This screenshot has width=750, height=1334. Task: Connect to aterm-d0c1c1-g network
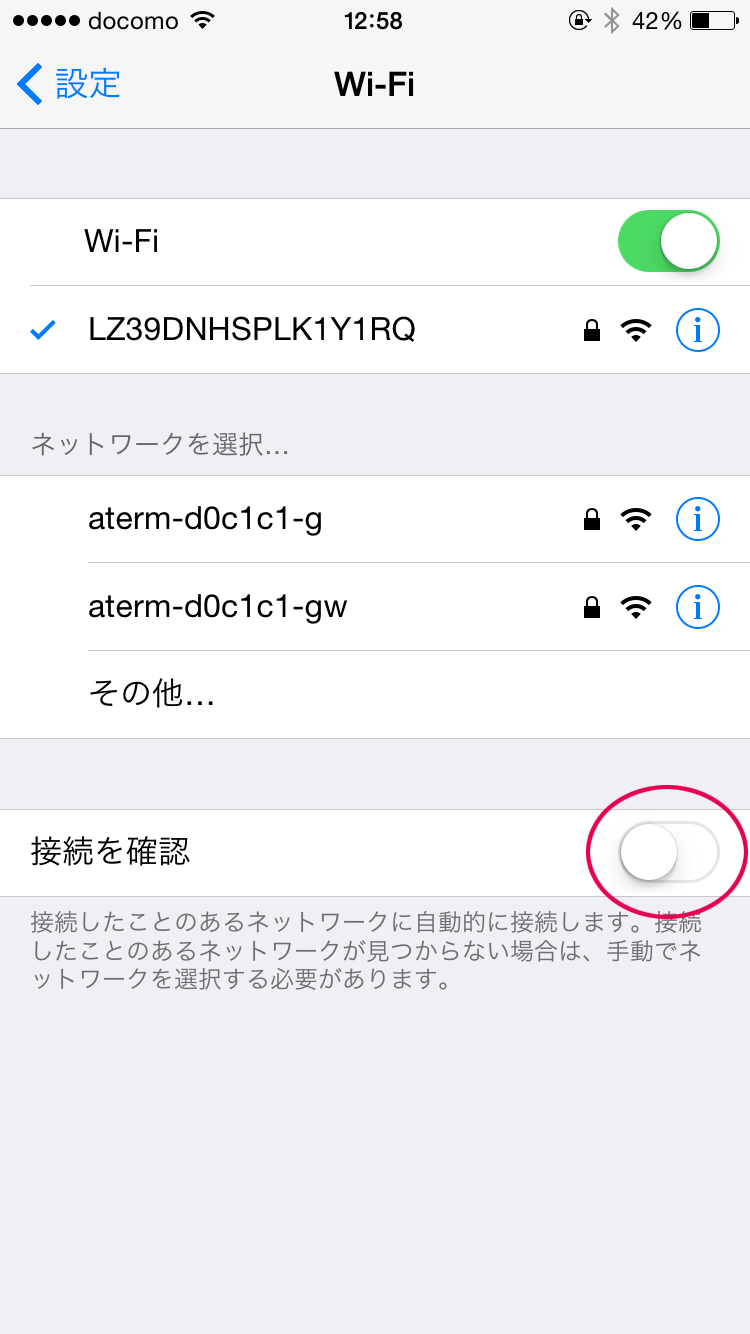tap(375, 519)
